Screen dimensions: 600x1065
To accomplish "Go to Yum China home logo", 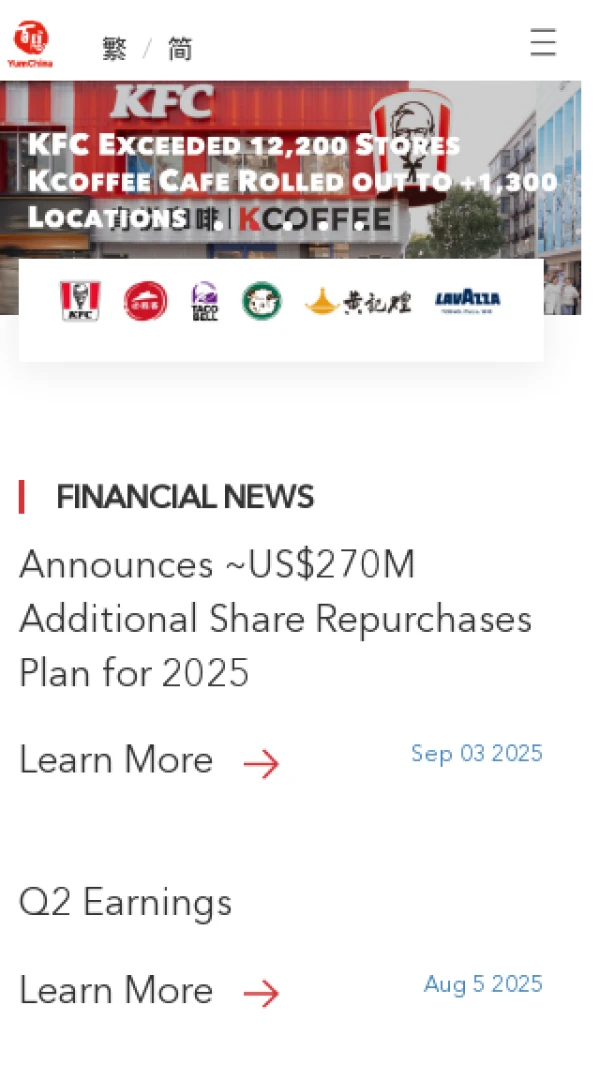I will click(x=30, y=44).
